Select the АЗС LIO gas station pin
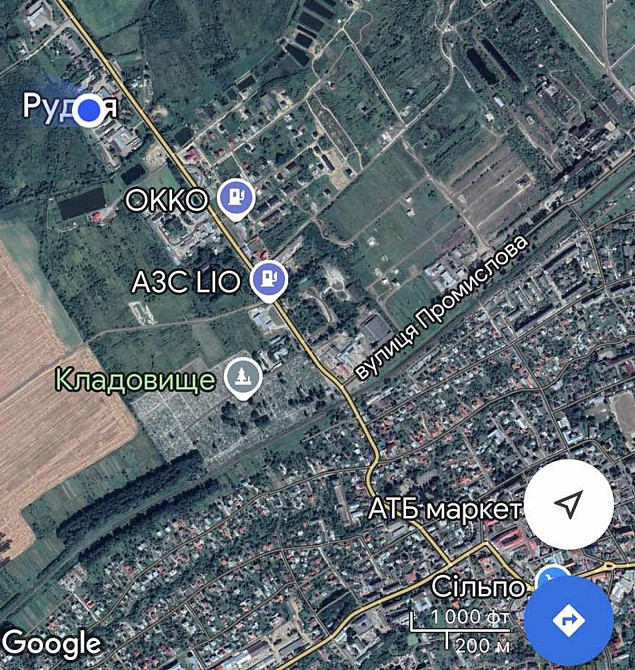This screenshot has width=635, height=670. tap(268, 280)
